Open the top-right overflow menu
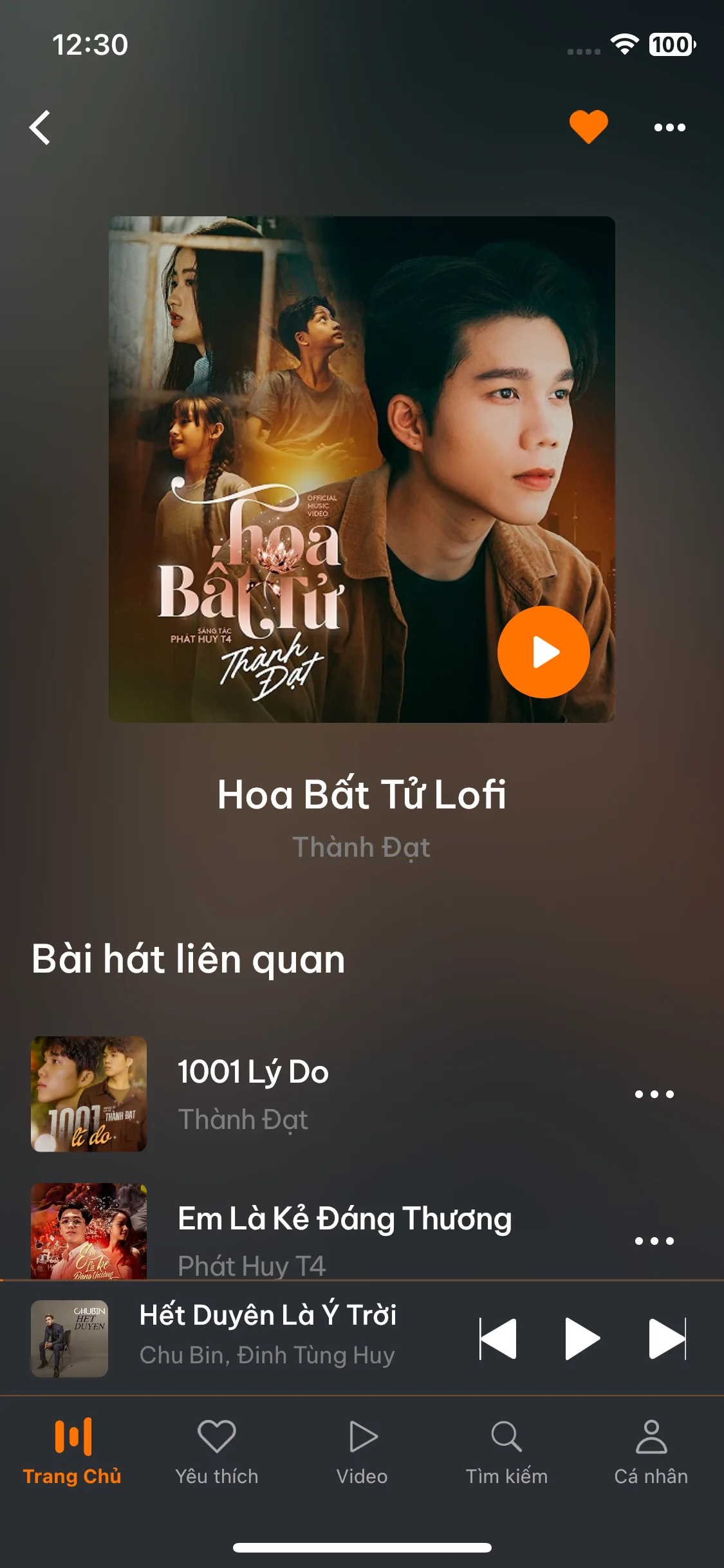 (x=669, y=127)
